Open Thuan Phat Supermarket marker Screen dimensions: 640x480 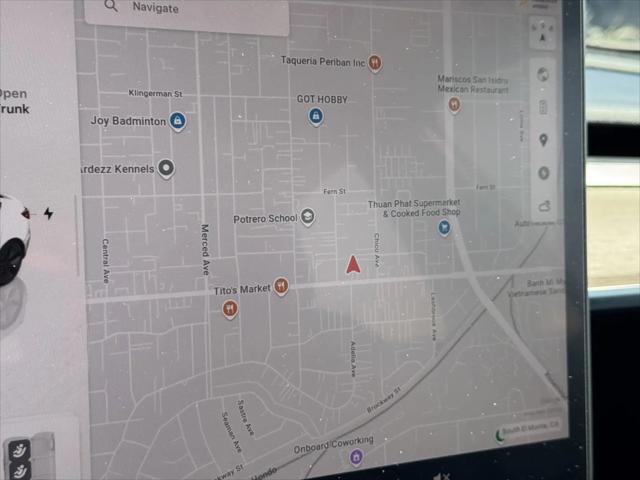click(x=444, y=228)
